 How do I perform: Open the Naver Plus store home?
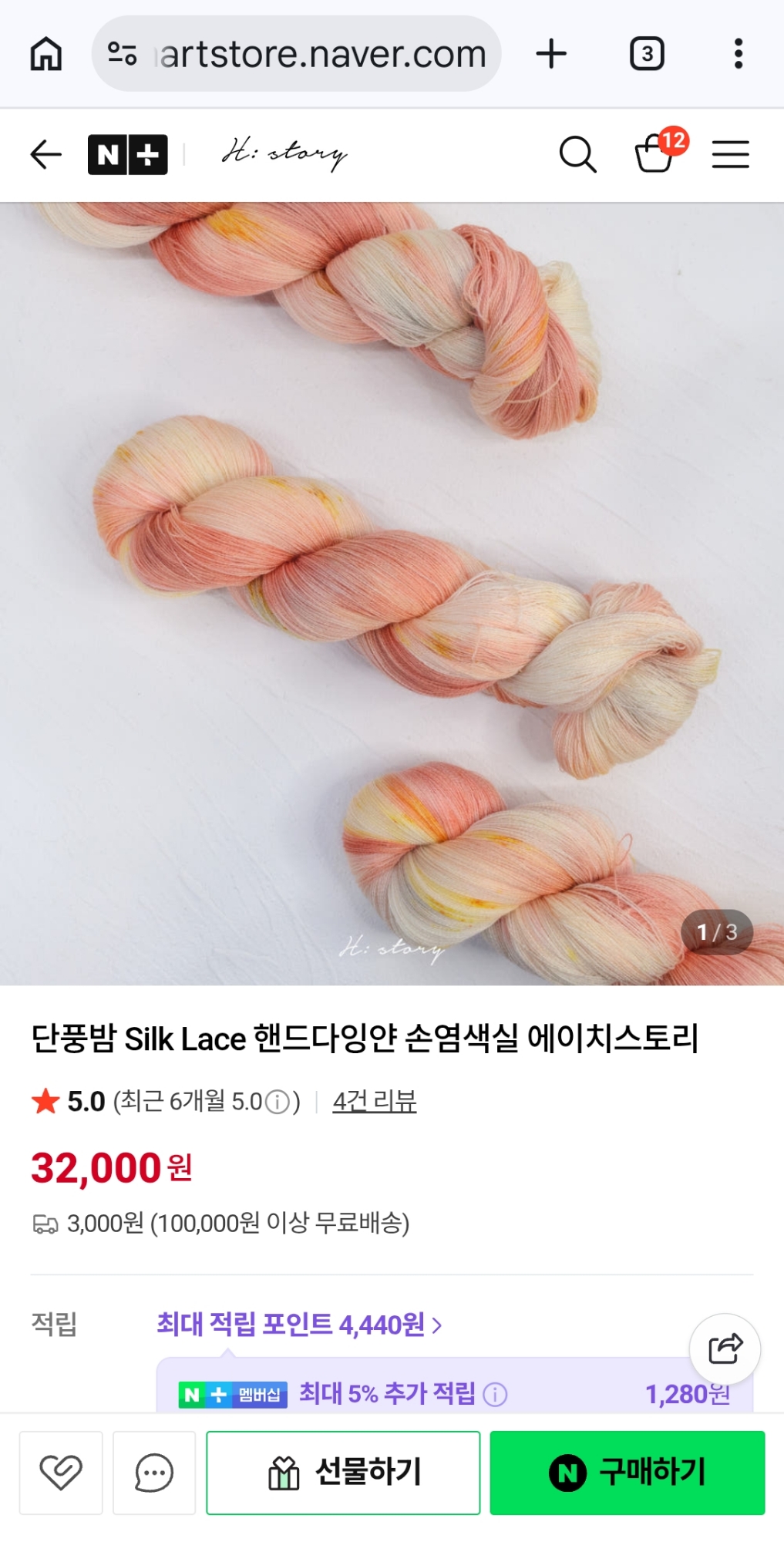(127, 154)
